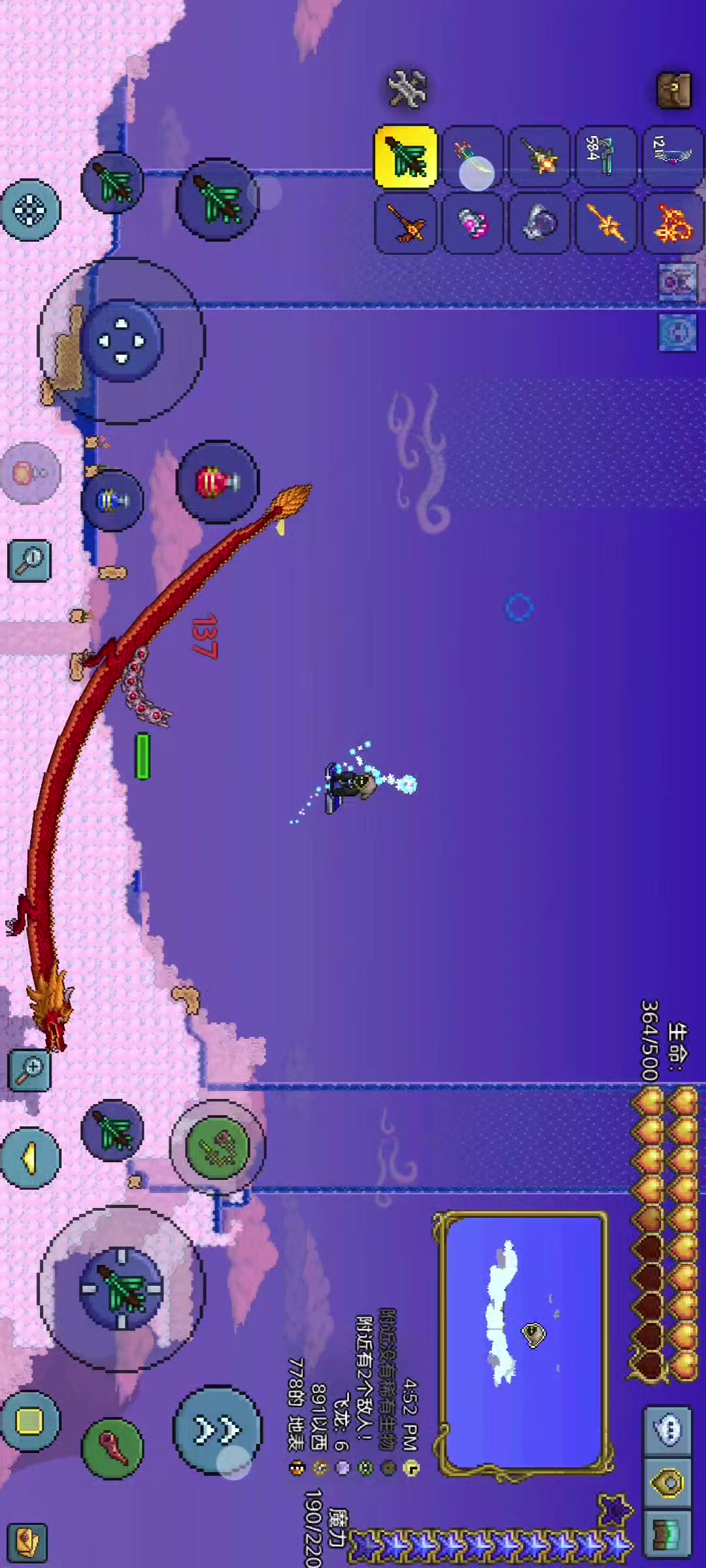Open the chat bubble icon beside minimap
Screen dimensions: 706x1568
[668, 1431]
